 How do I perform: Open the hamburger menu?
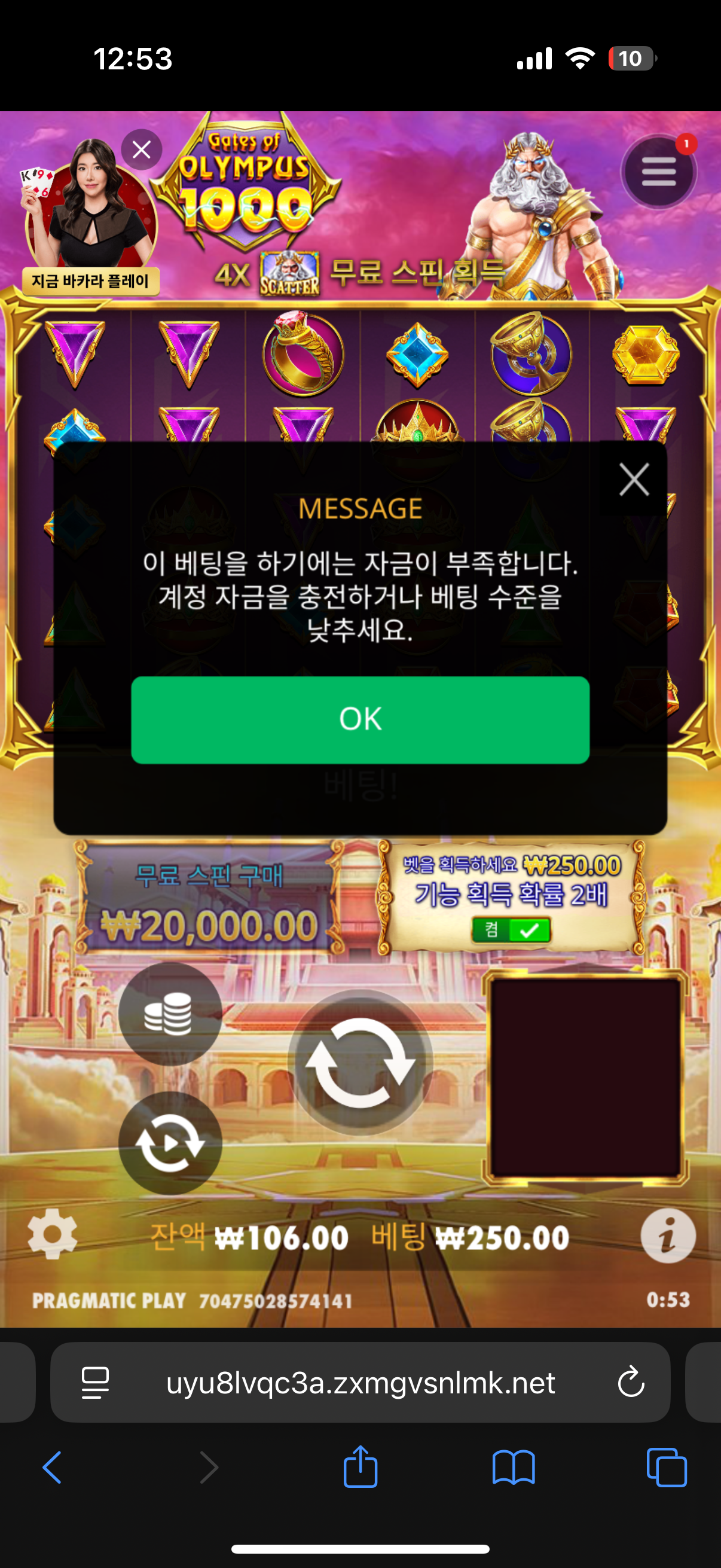coord(659,172)
